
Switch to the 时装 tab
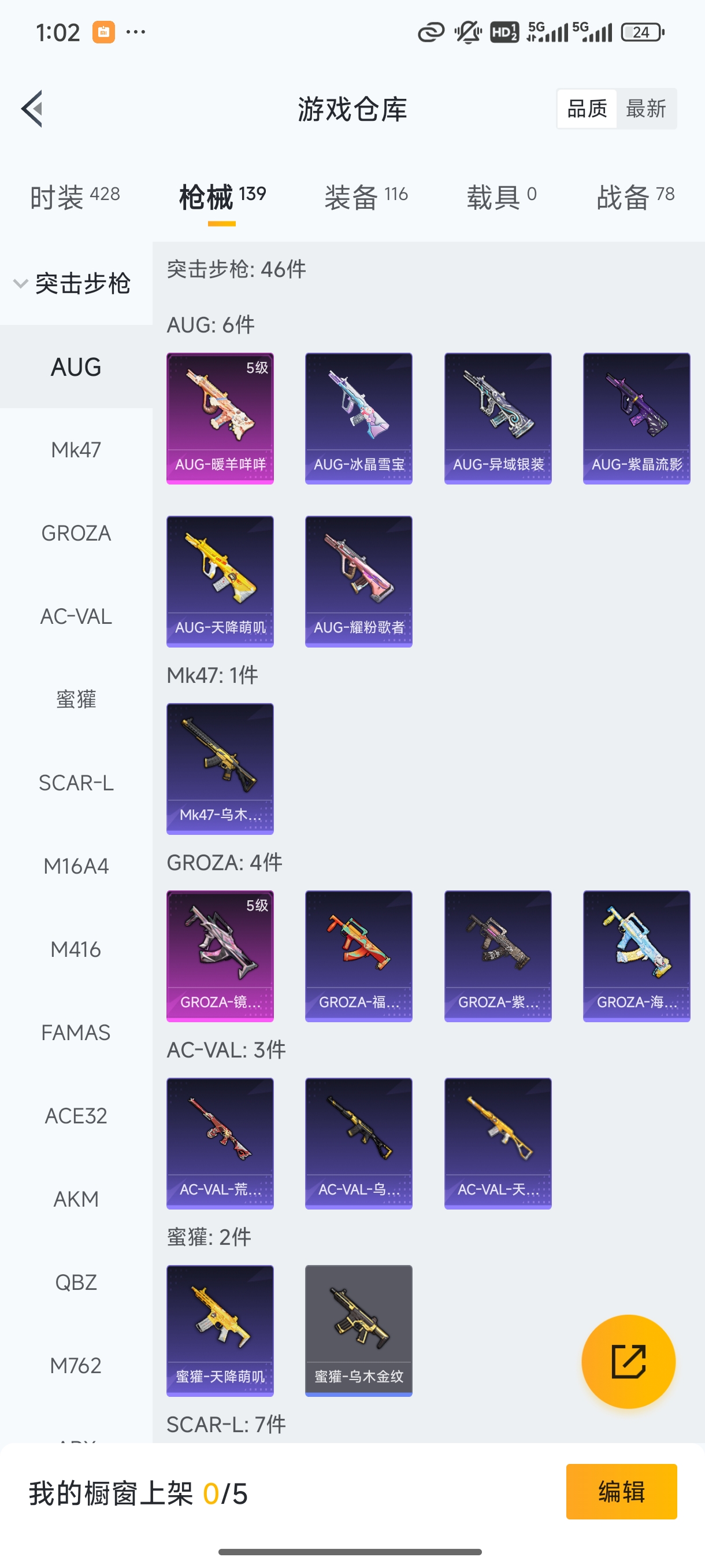[x=74, y=197]
